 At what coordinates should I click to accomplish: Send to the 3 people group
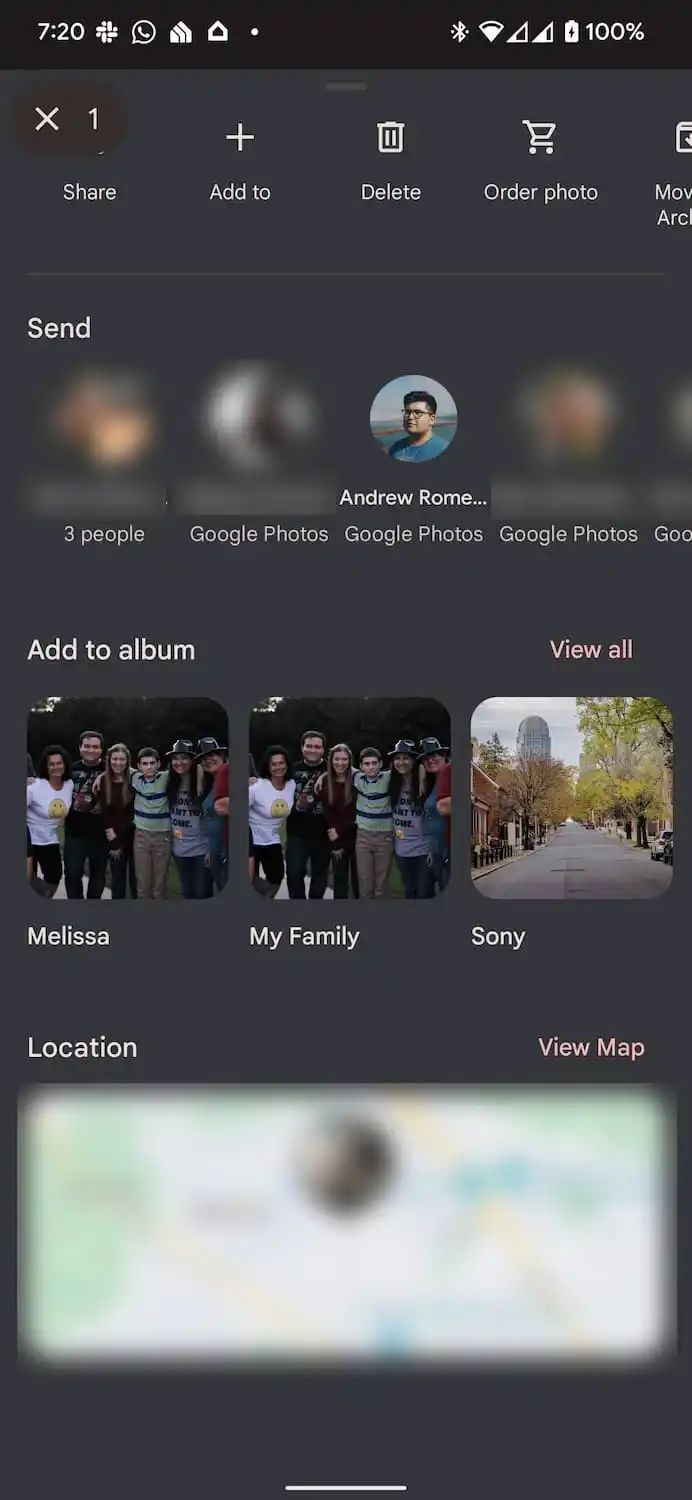104,420
